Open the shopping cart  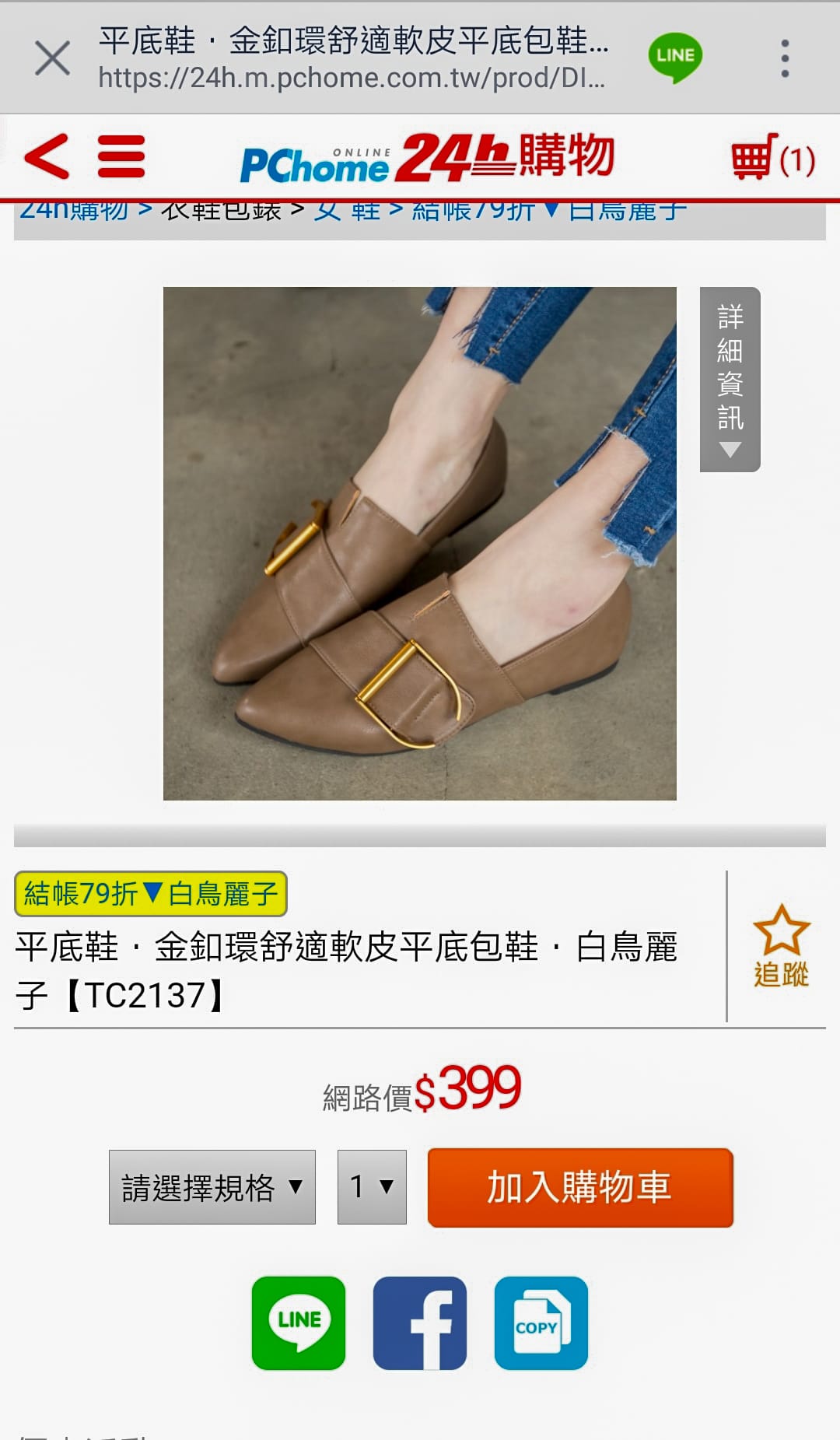click(772, 158)
